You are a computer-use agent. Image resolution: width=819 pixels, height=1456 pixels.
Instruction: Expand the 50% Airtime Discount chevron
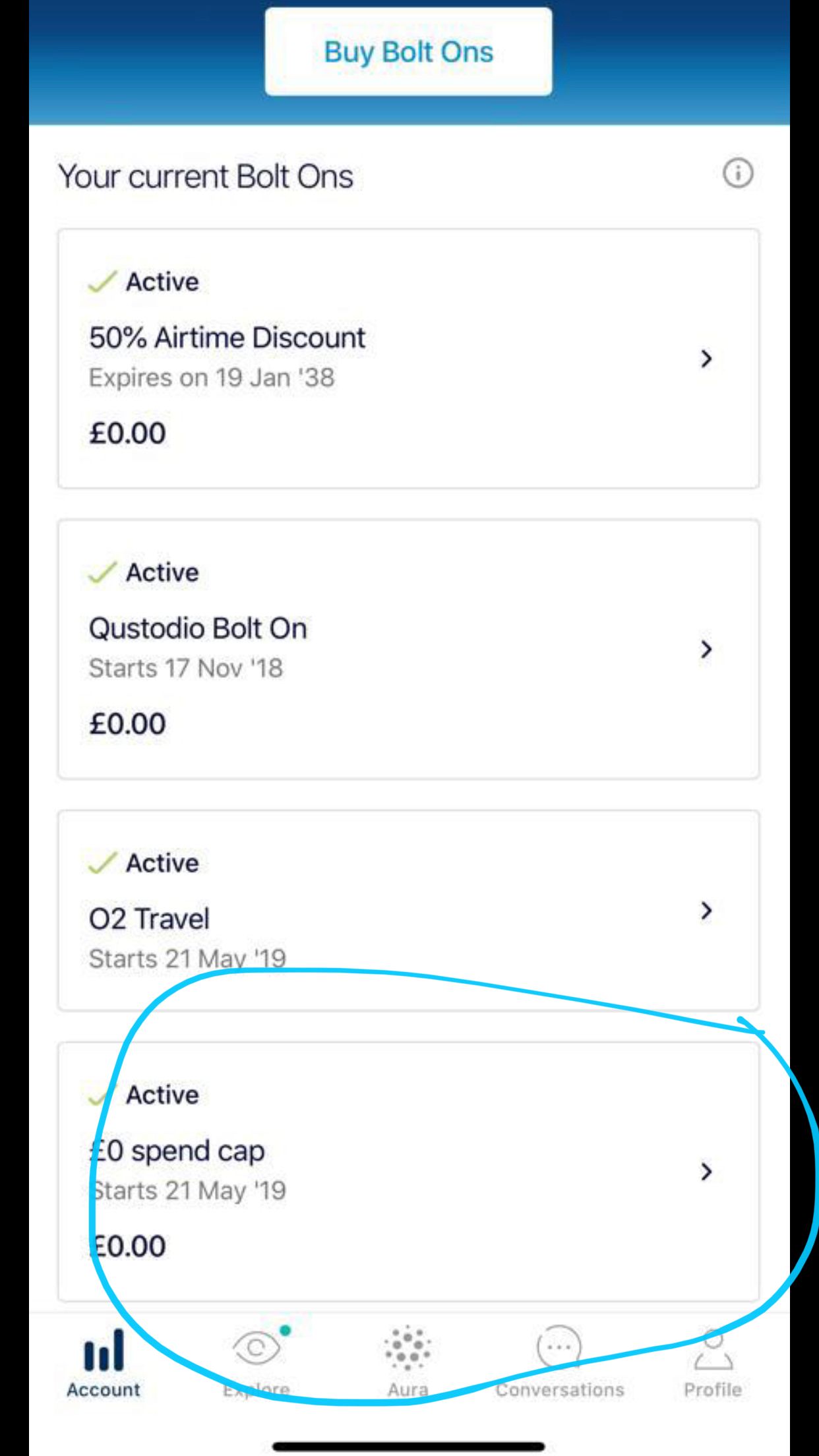[x=706, y=359]
